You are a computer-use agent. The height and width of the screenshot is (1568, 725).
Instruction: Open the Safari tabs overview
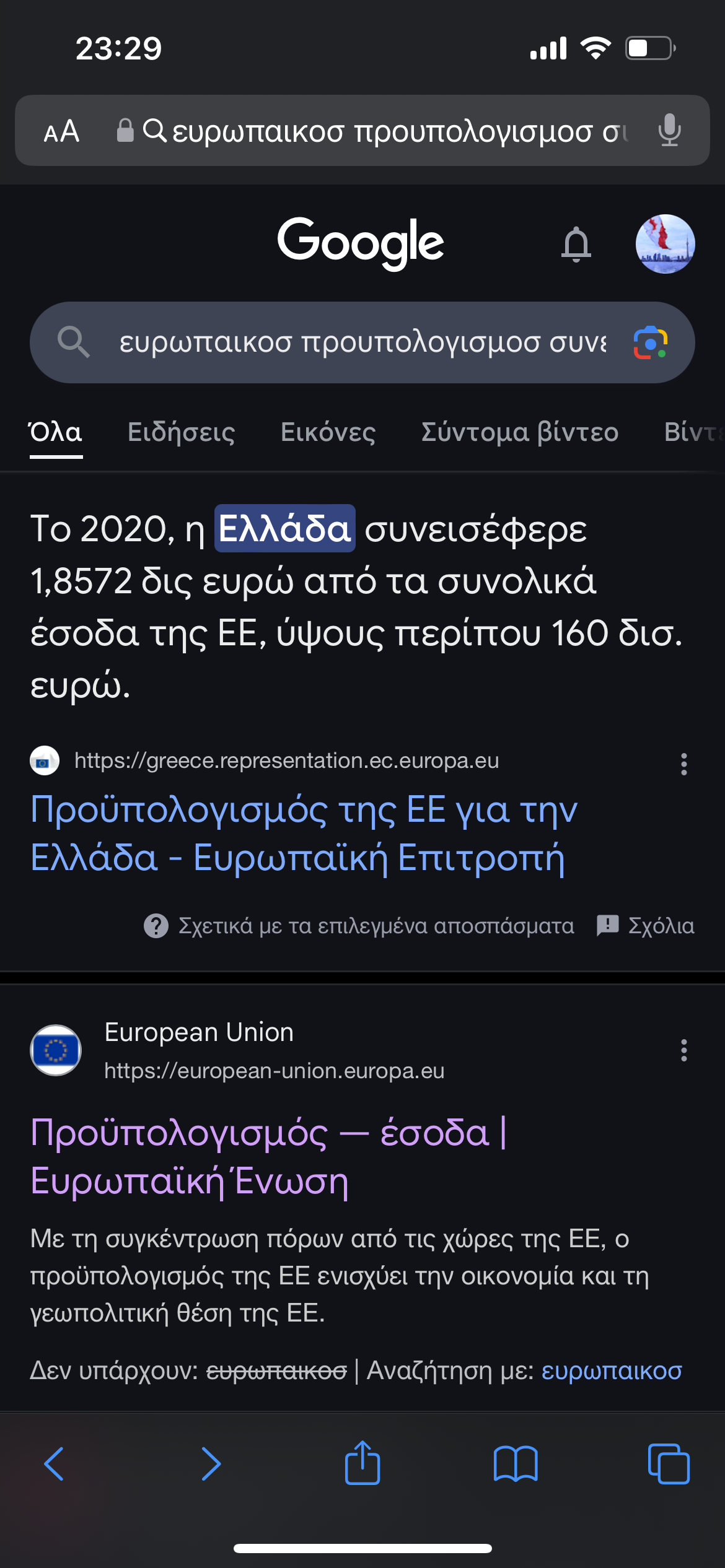(668, 1464)
